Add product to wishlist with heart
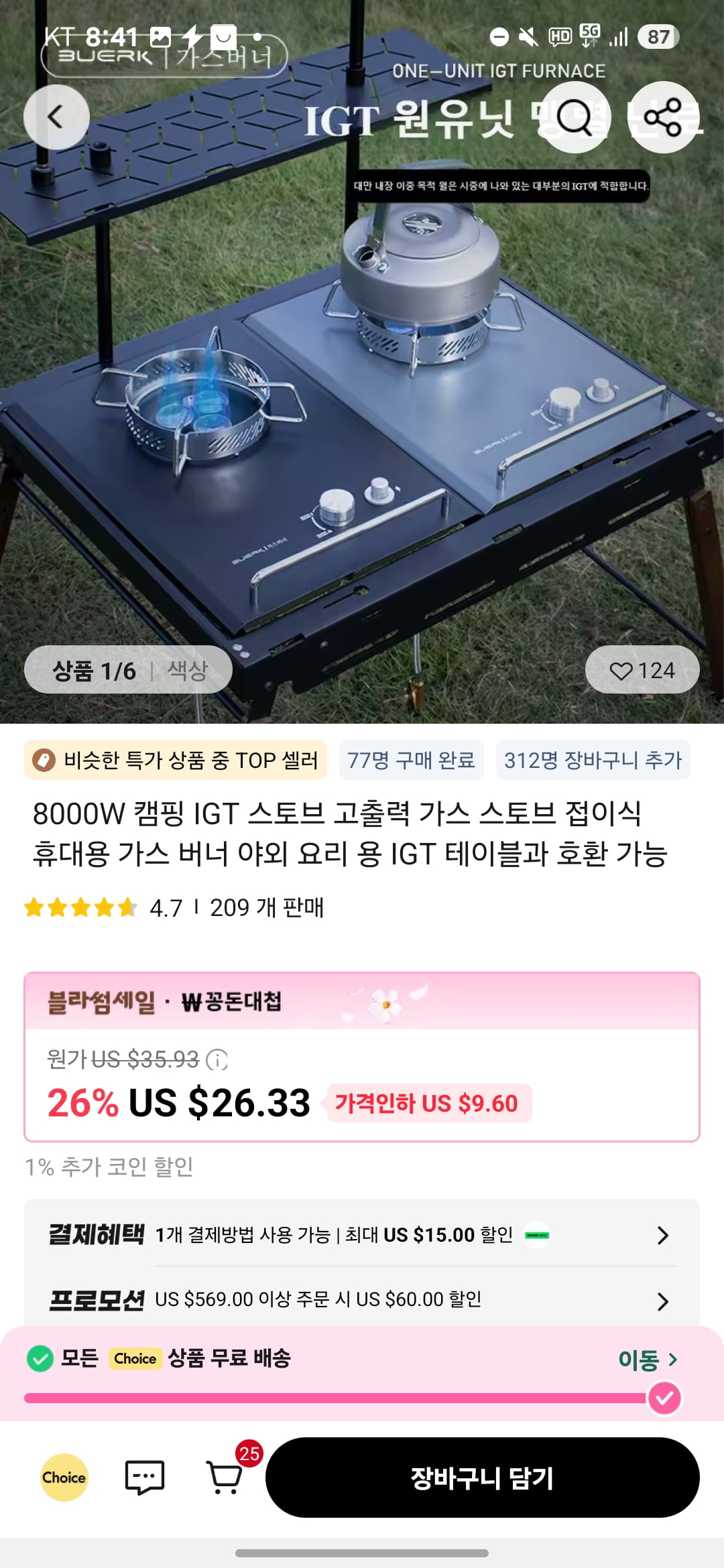This screenshot has width=724, height=1568. (x=642, y=670)
